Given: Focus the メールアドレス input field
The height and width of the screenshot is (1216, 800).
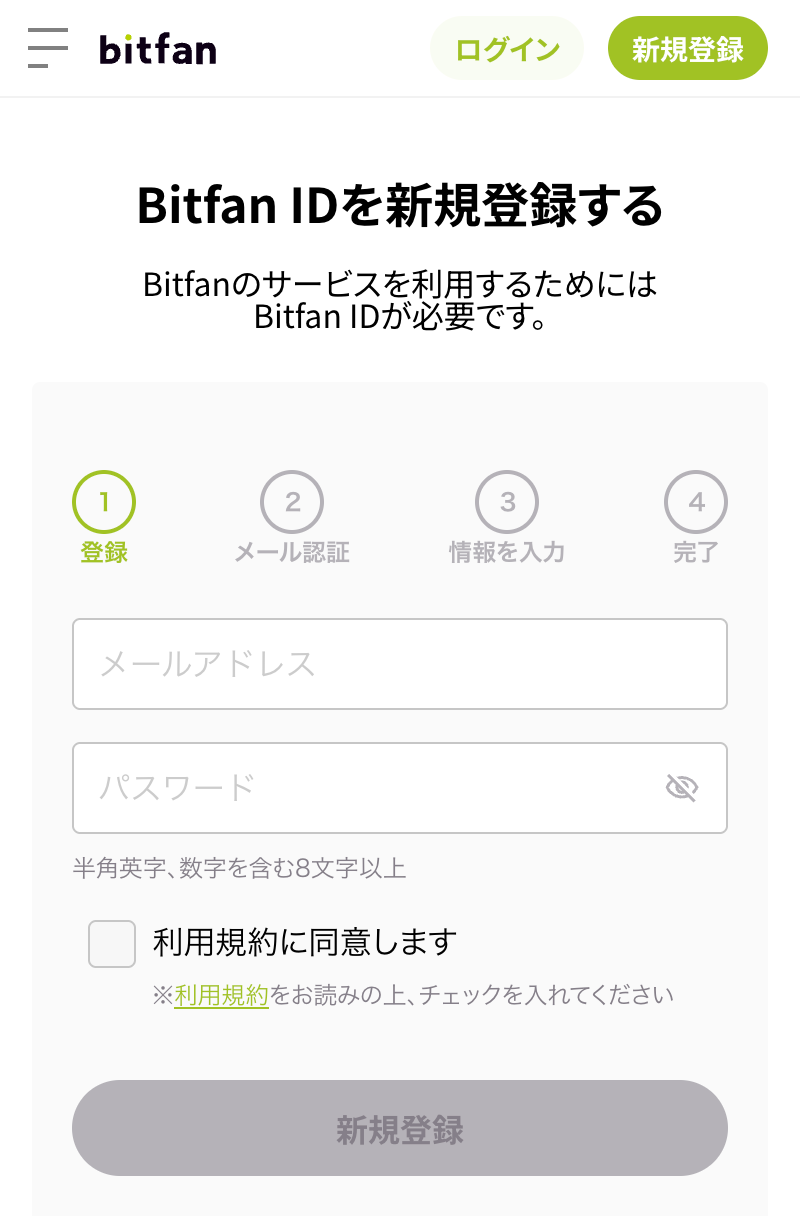Looking at the screenshot, I should pos(400,664).
